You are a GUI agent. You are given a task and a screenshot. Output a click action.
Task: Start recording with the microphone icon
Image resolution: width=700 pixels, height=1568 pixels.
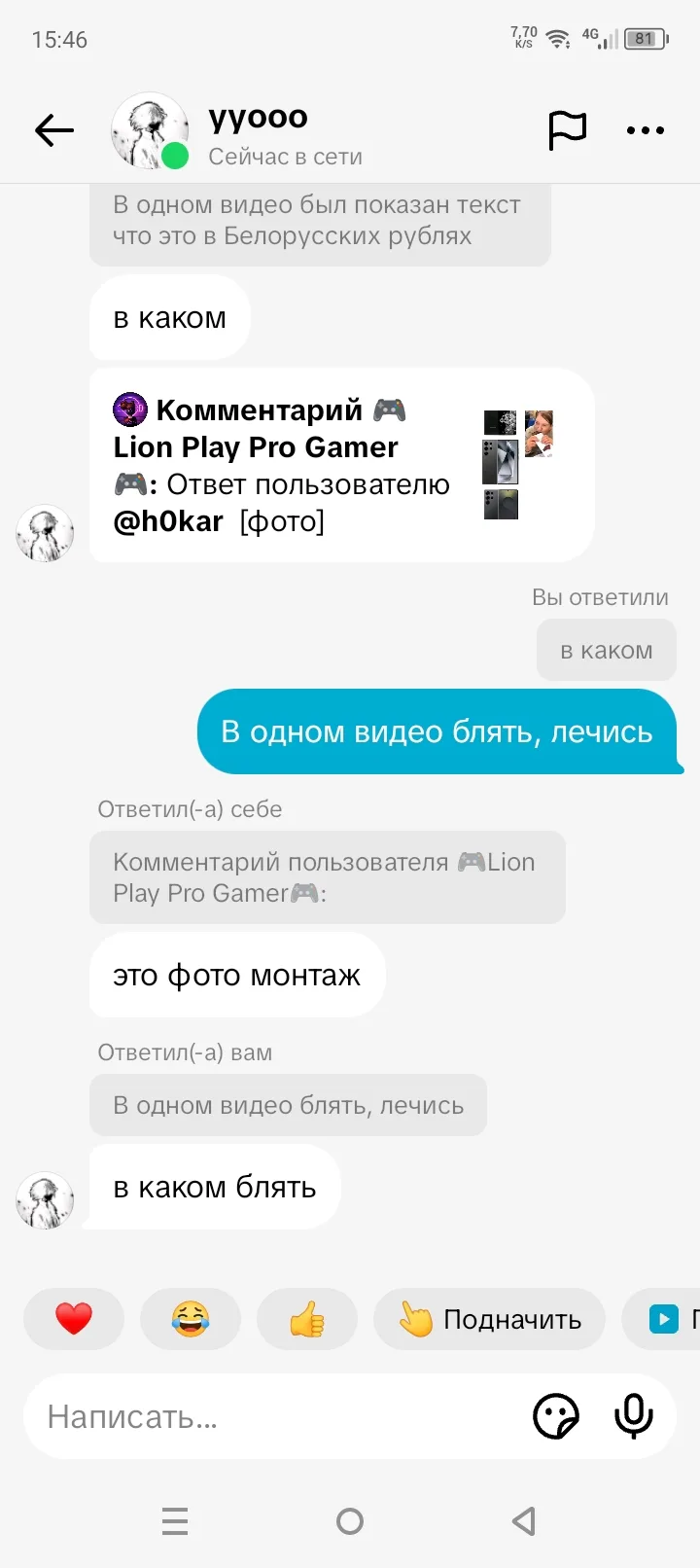[x=634, y=1416]
